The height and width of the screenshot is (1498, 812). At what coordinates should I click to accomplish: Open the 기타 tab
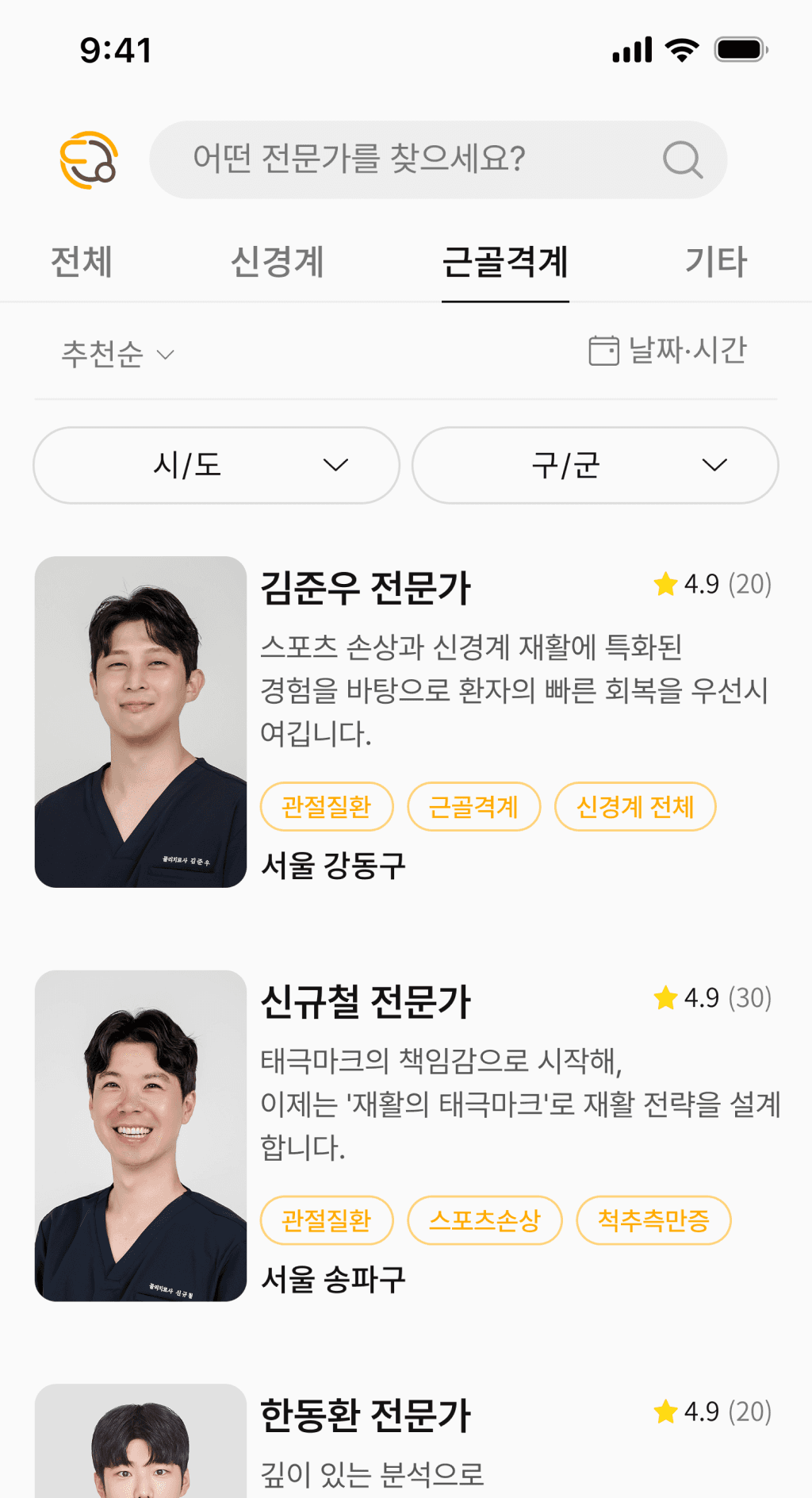pos(716,262)
